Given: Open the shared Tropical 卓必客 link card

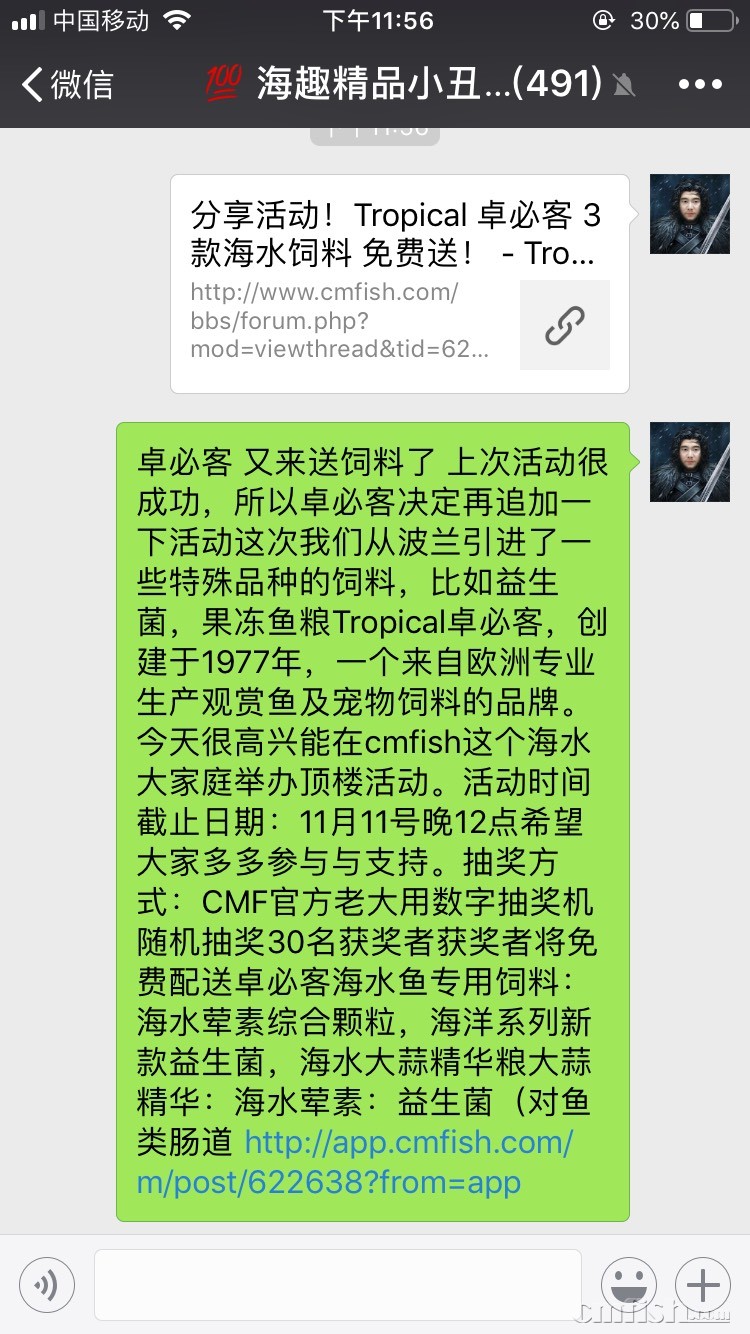Looking at the screenshot, I should [x=399, y=283].
